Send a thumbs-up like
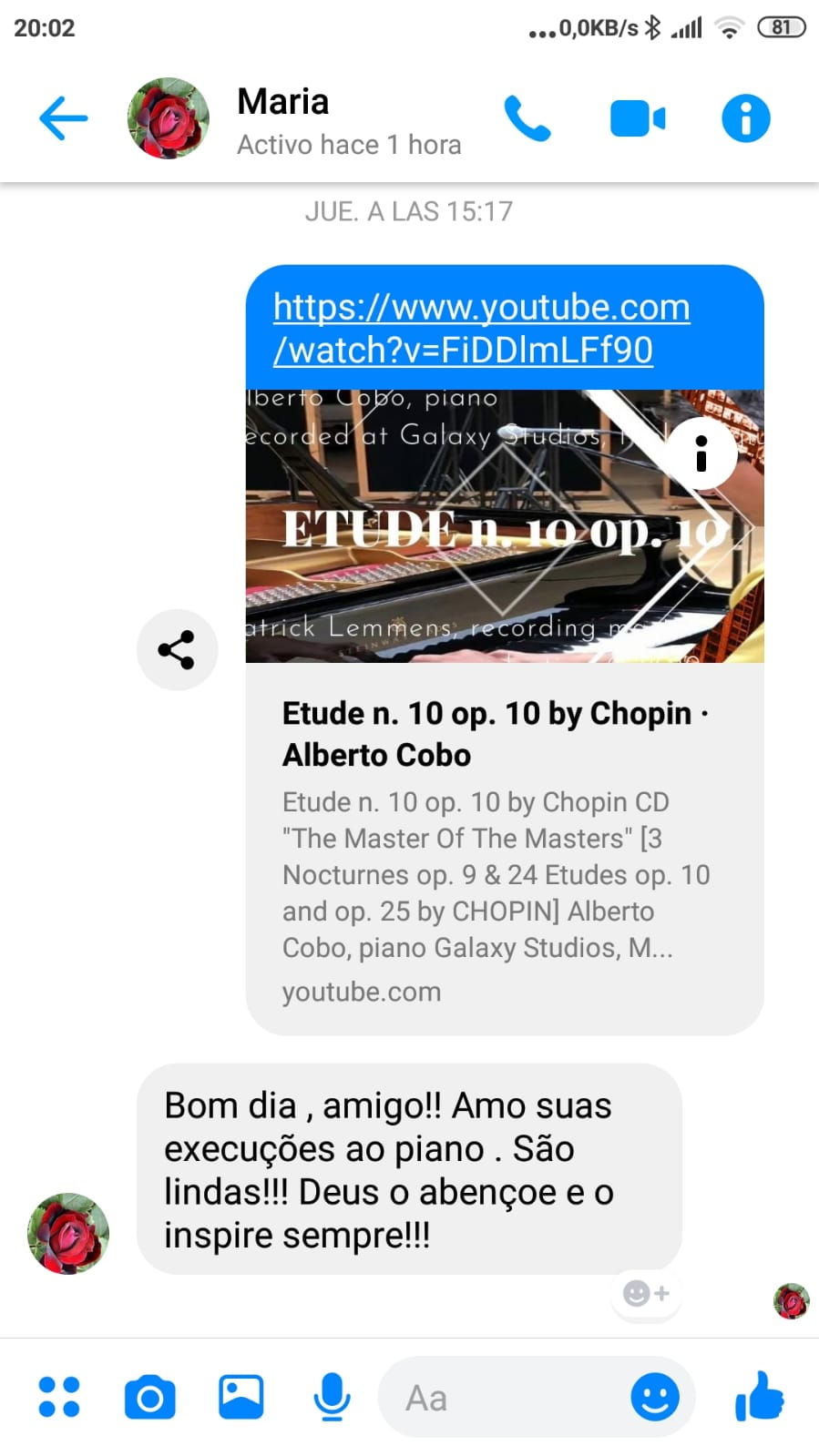Image resolution: width=819 pixels, height=1456 pixels. coord(759,1396)
